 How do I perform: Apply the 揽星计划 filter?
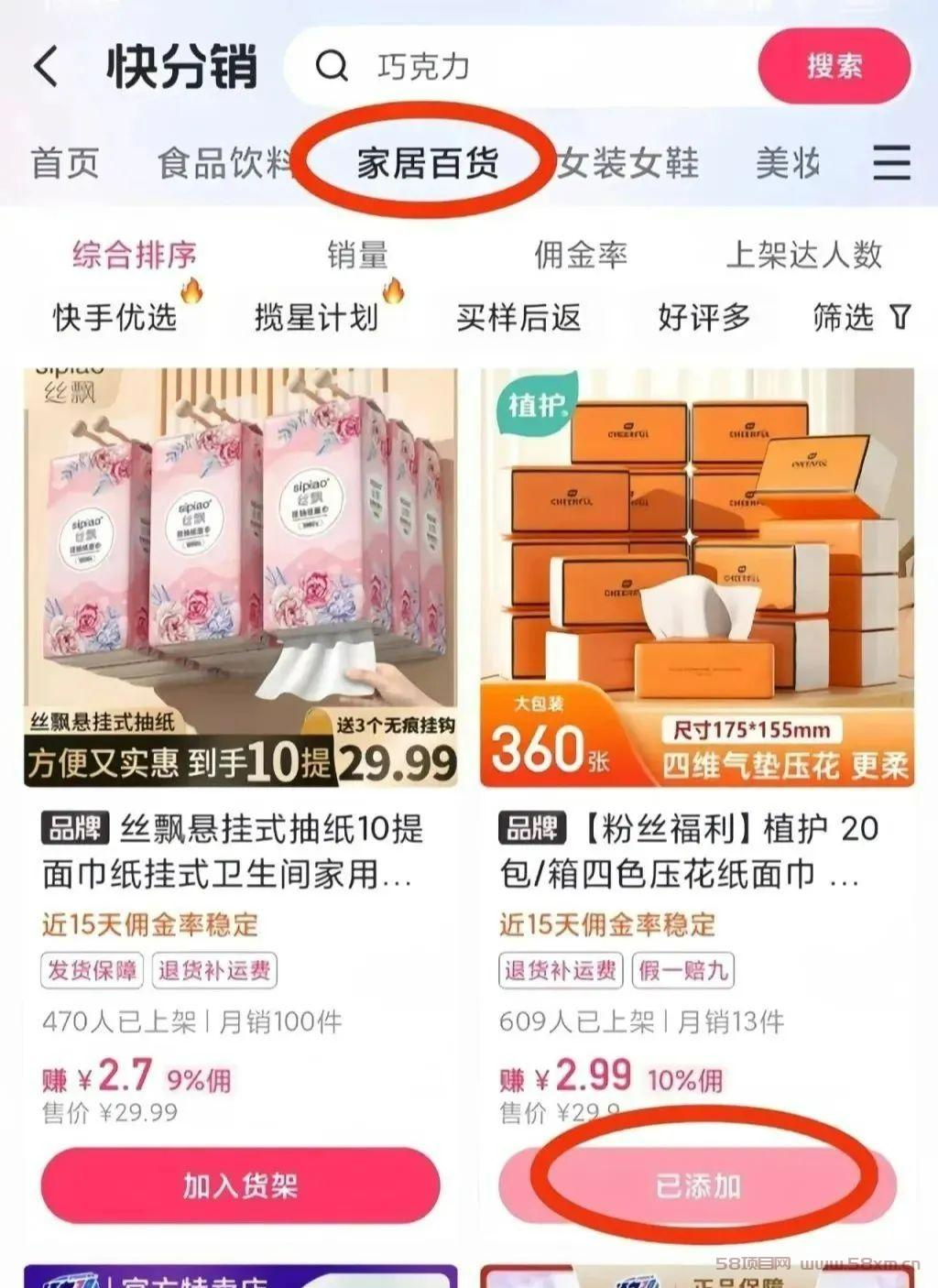tap(317, 317)
